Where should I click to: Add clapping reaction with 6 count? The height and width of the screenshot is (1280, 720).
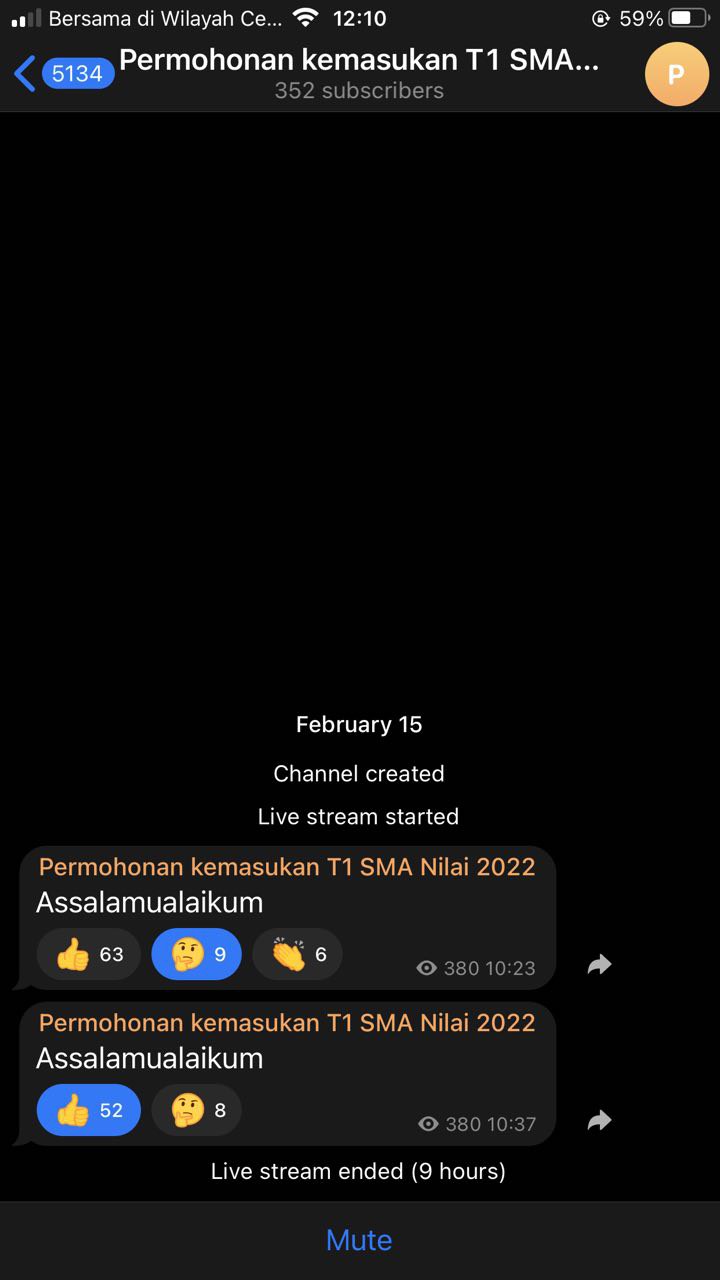[x=297, y=954]
